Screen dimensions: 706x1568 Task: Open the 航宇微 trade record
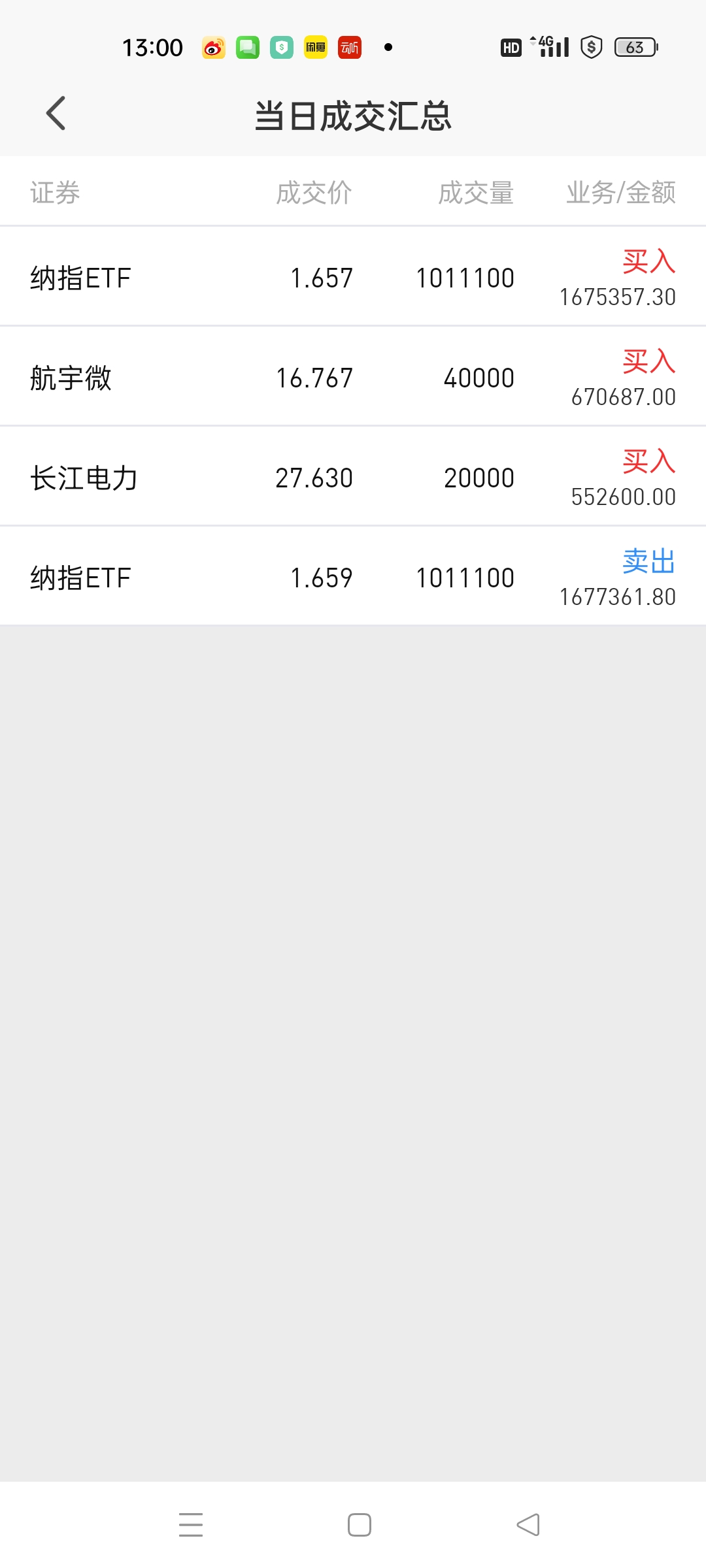(x=353, y=376)
